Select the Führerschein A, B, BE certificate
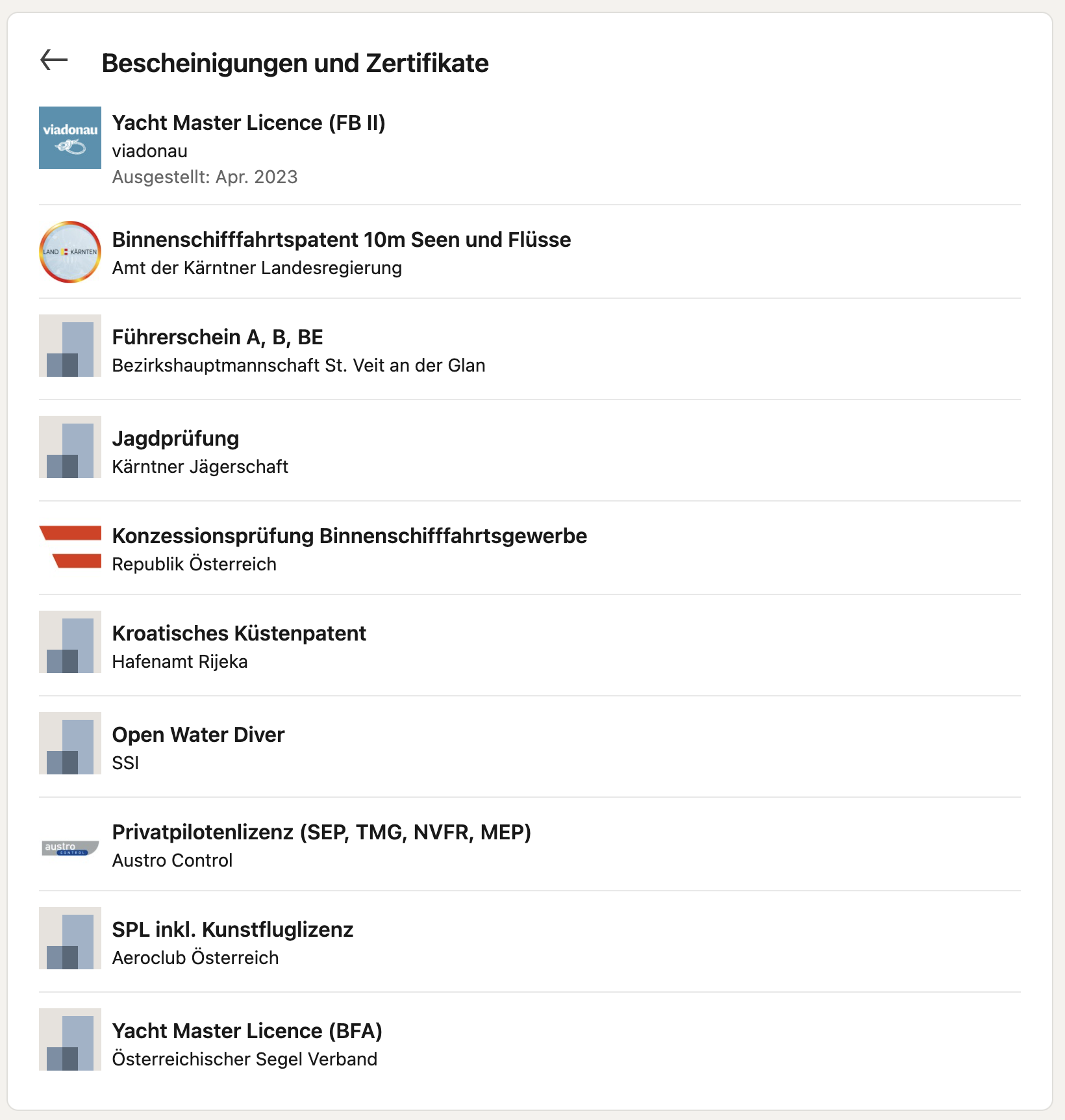1065x1120 pixels. [218, 337]
